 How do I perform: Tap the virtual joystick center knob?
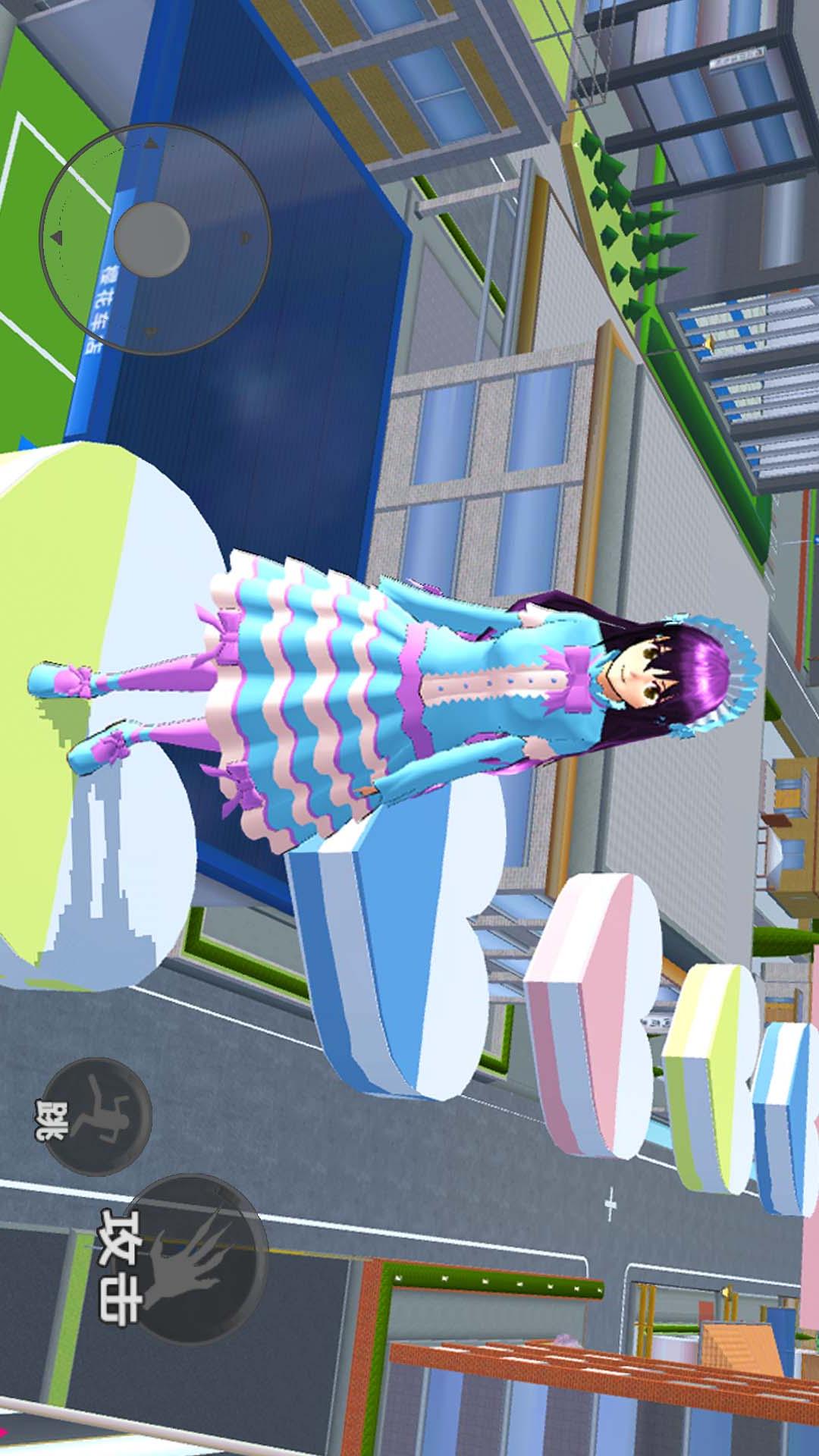tap(152, 238)
